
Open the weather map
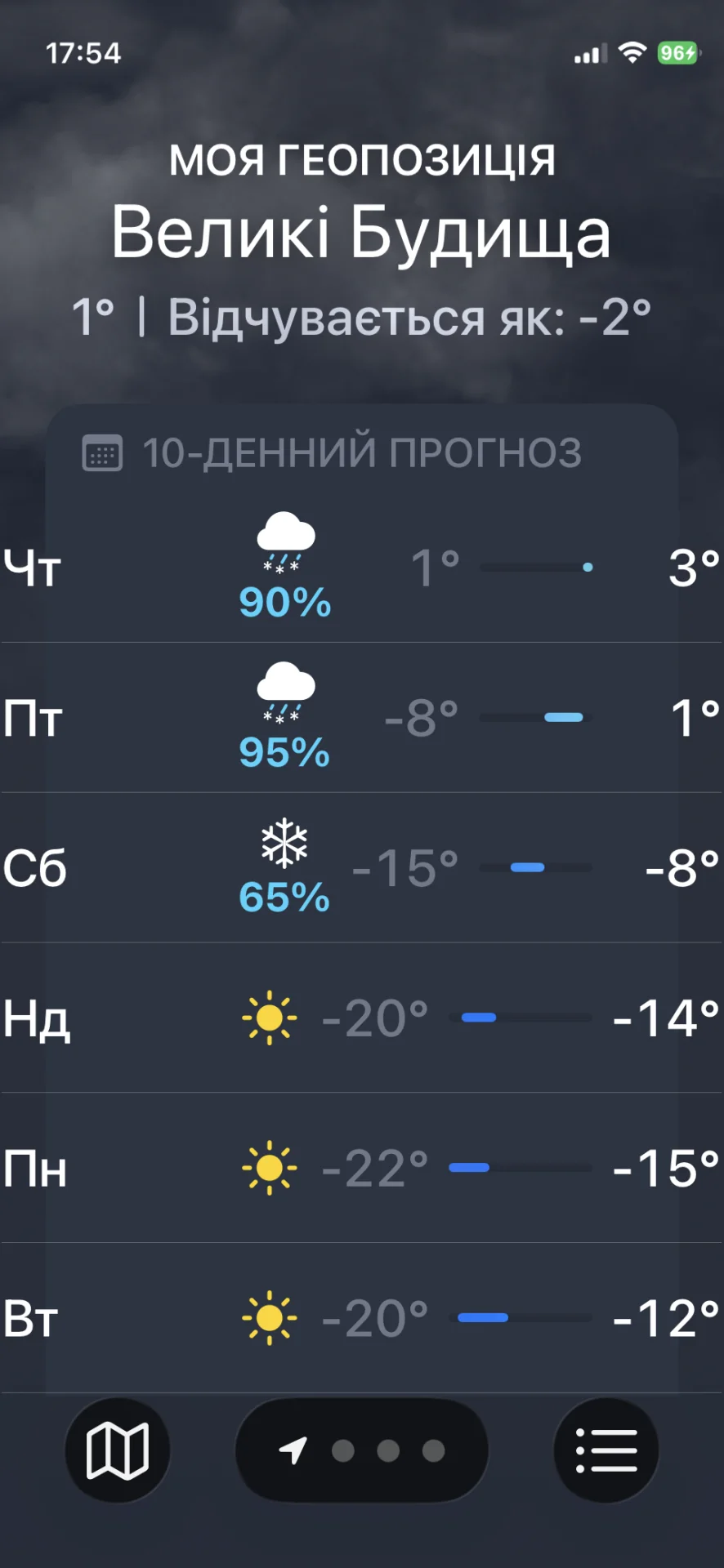(x=118, y=1450)
